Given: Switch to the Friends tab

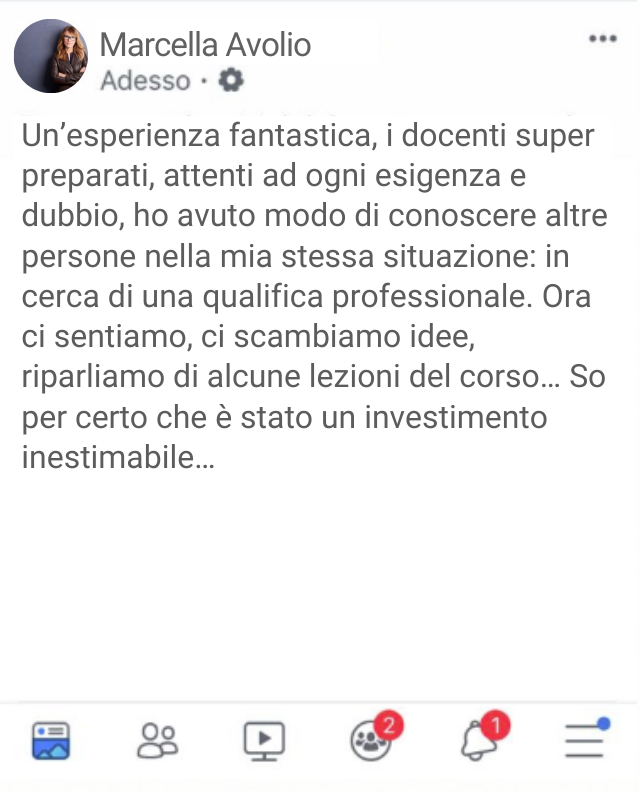Looking at the screenshot, I should [157, 740].
